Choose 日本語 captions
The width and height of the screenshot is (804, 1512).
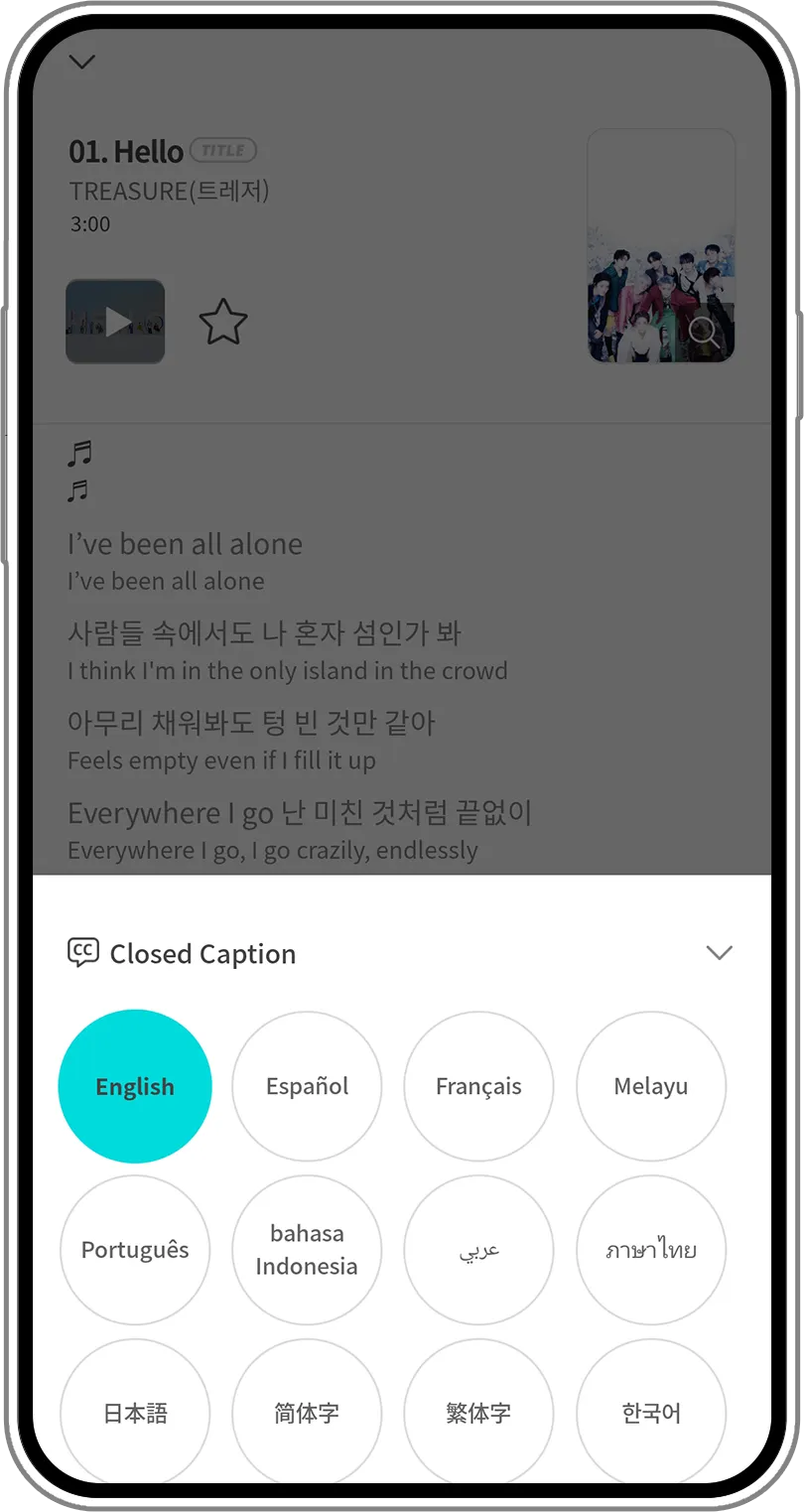135,1412
